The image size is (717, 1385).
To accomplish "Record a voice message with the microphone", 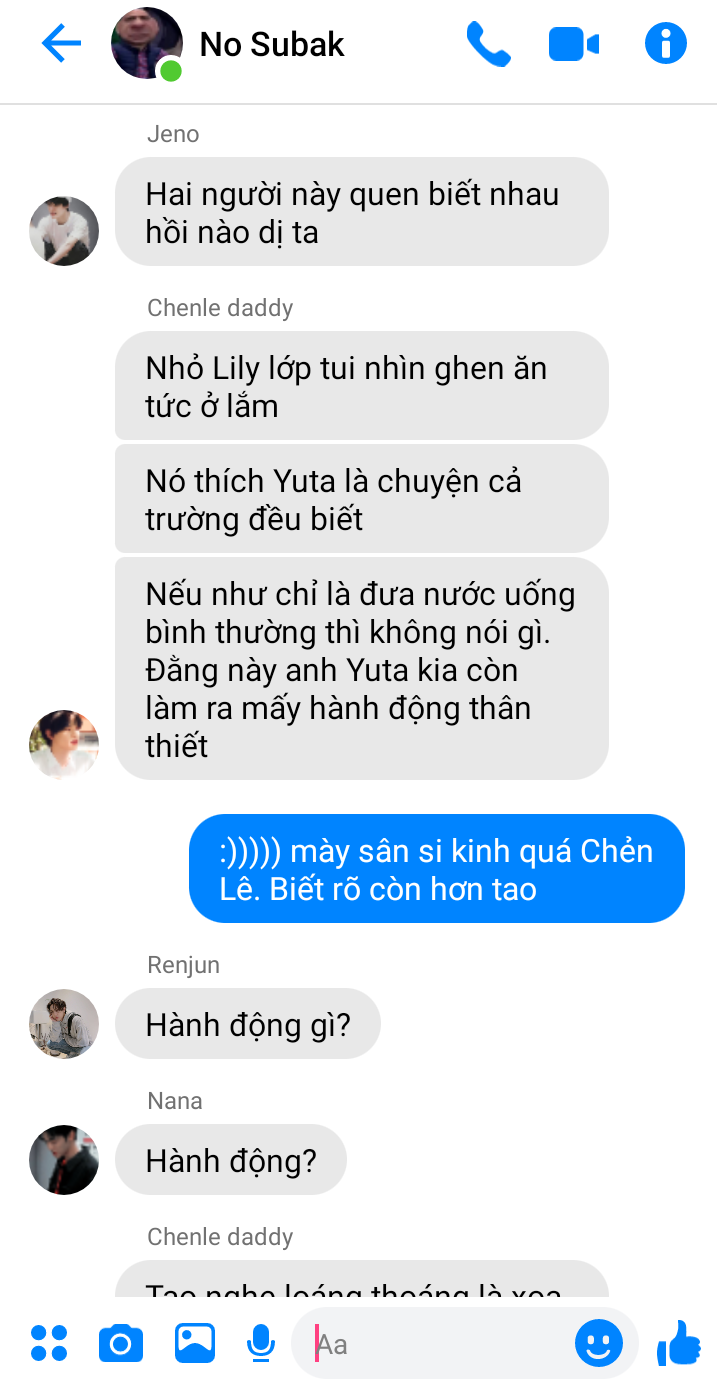I will click(261, 1343).
